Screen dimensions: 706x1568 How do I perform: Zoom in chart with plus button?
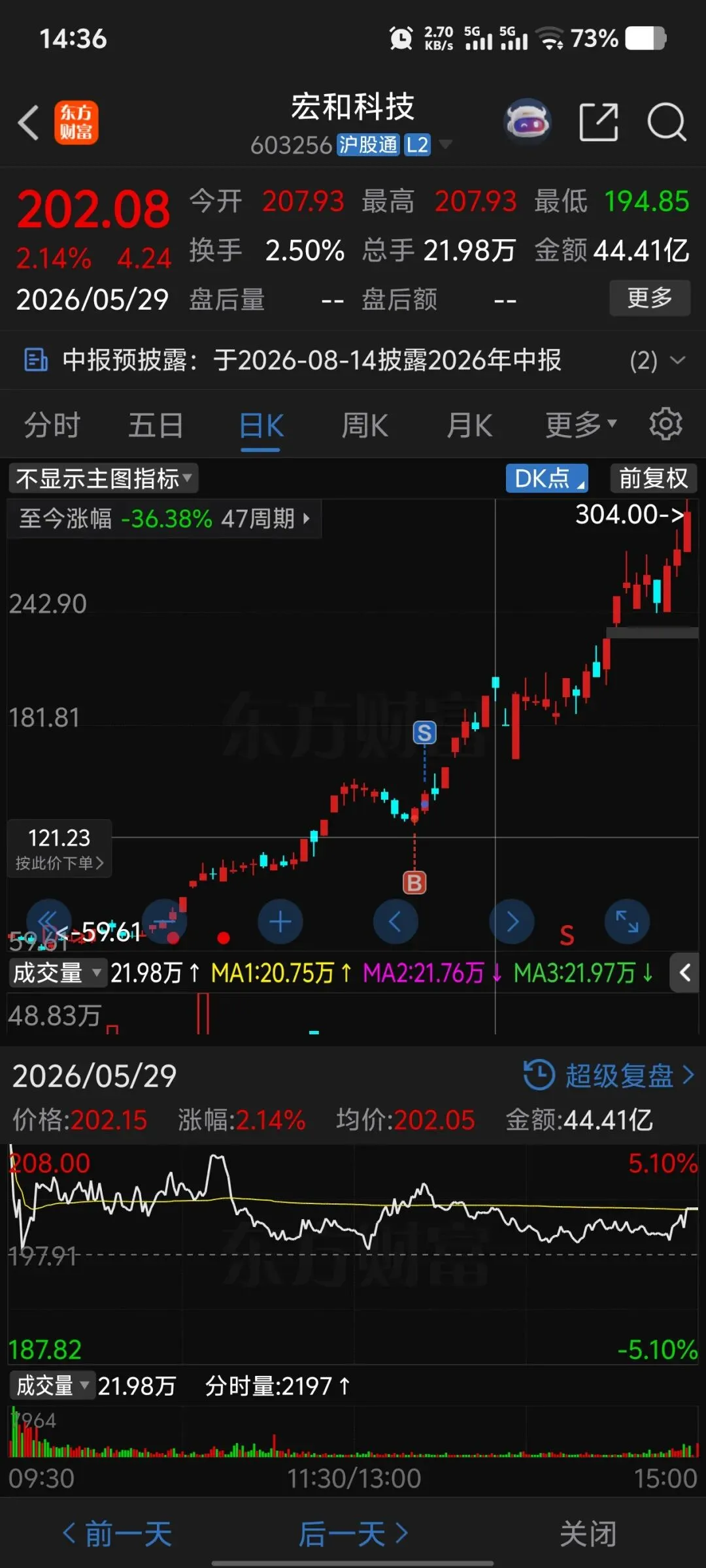(280, 922)
